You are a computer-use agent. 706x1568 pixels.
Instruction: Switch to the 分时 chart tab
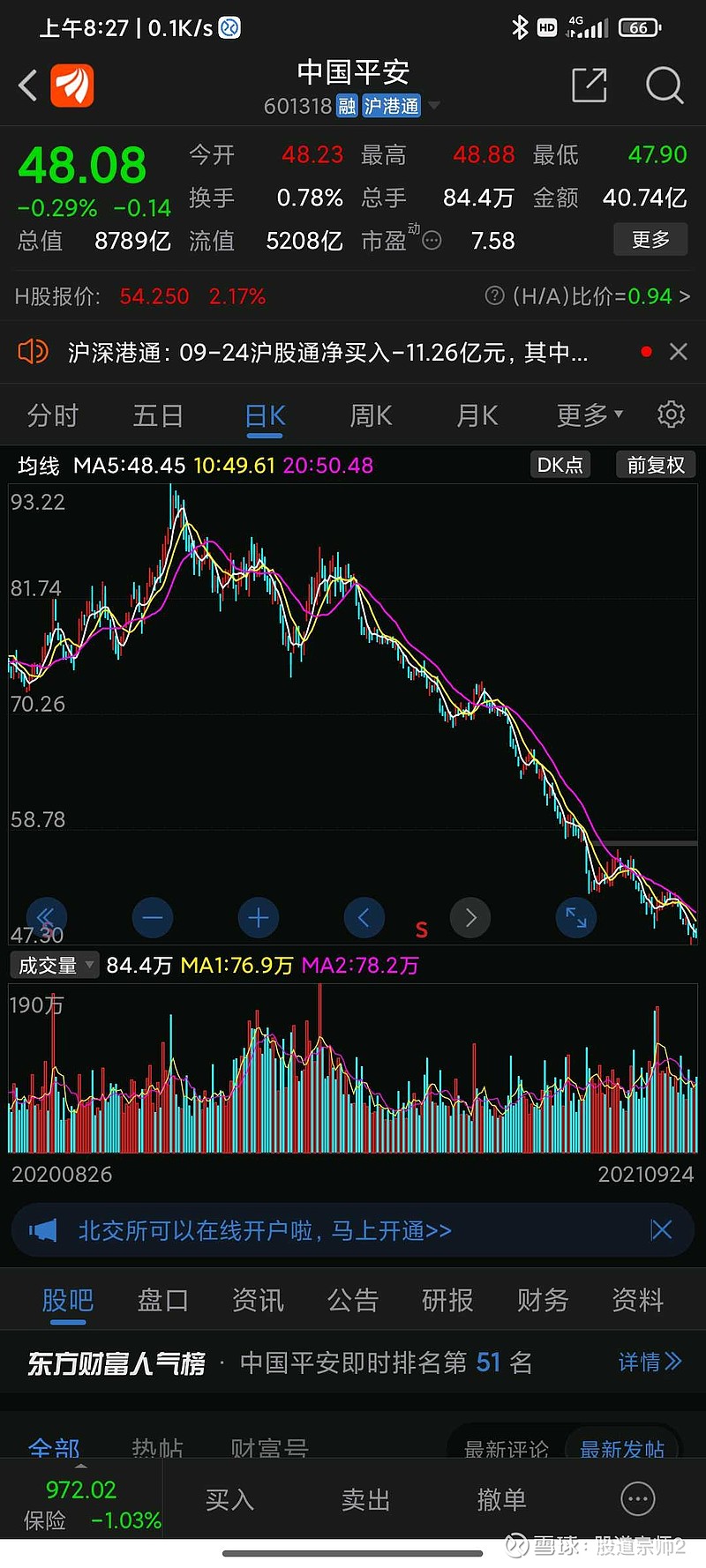tap(53, 415)
